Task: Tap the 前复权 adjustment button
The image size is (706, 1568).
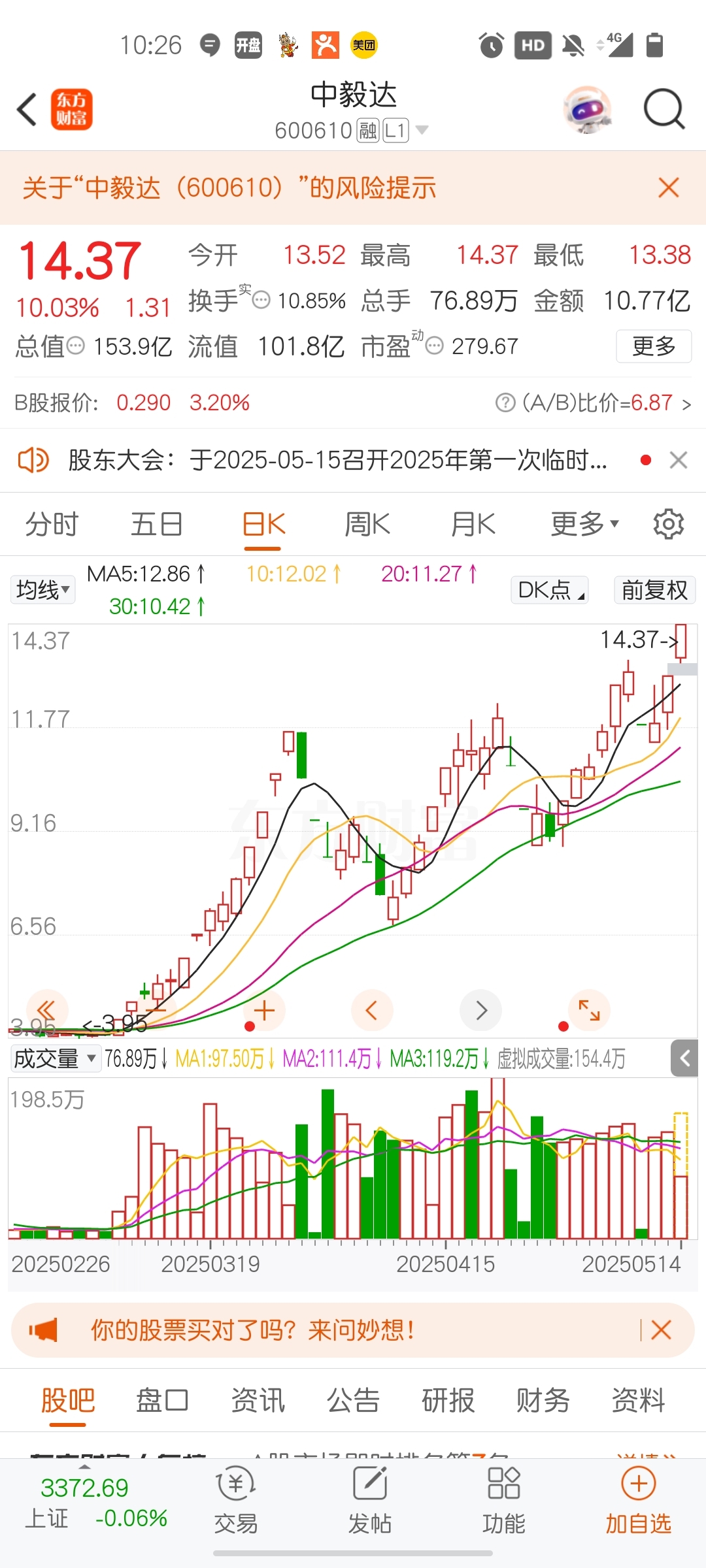Action: [x=654, y=590]
